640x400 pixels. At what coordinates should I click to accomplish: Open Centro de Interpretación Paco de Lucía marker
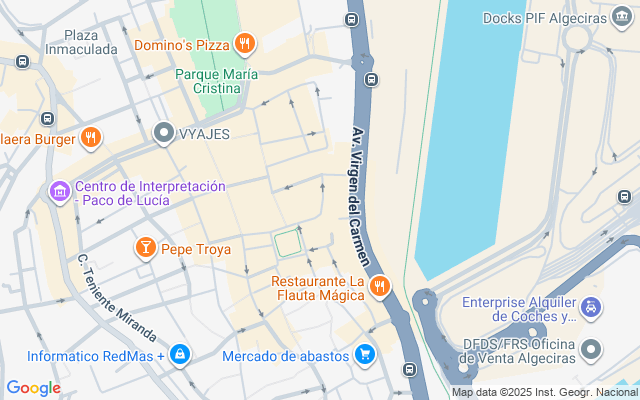pyautogui.click(x=59, y=190)
